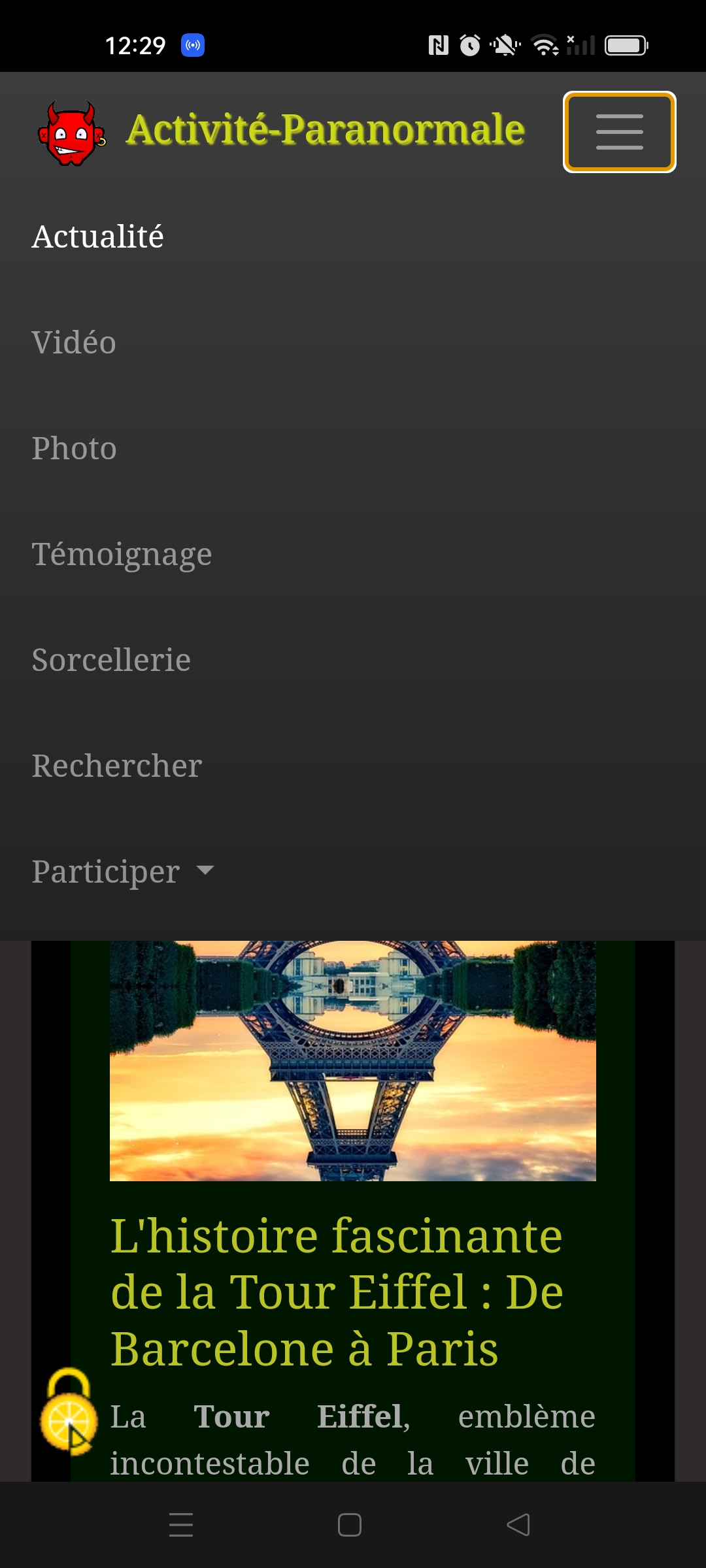Screen dimensions: 706x1568
Task: Go to the system home screen
Action: point(350,1525)
